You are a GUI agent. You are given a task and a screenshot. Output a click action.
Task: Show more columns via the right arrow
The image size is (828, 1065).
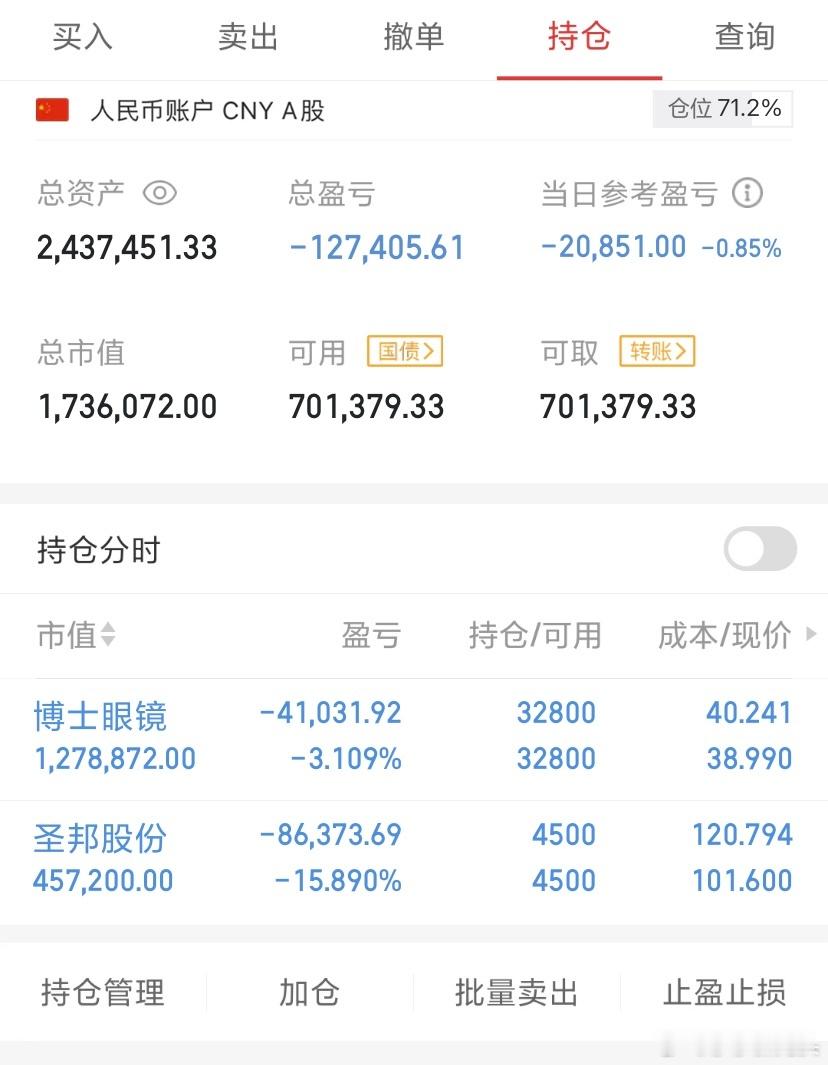[x=811, y=634]
